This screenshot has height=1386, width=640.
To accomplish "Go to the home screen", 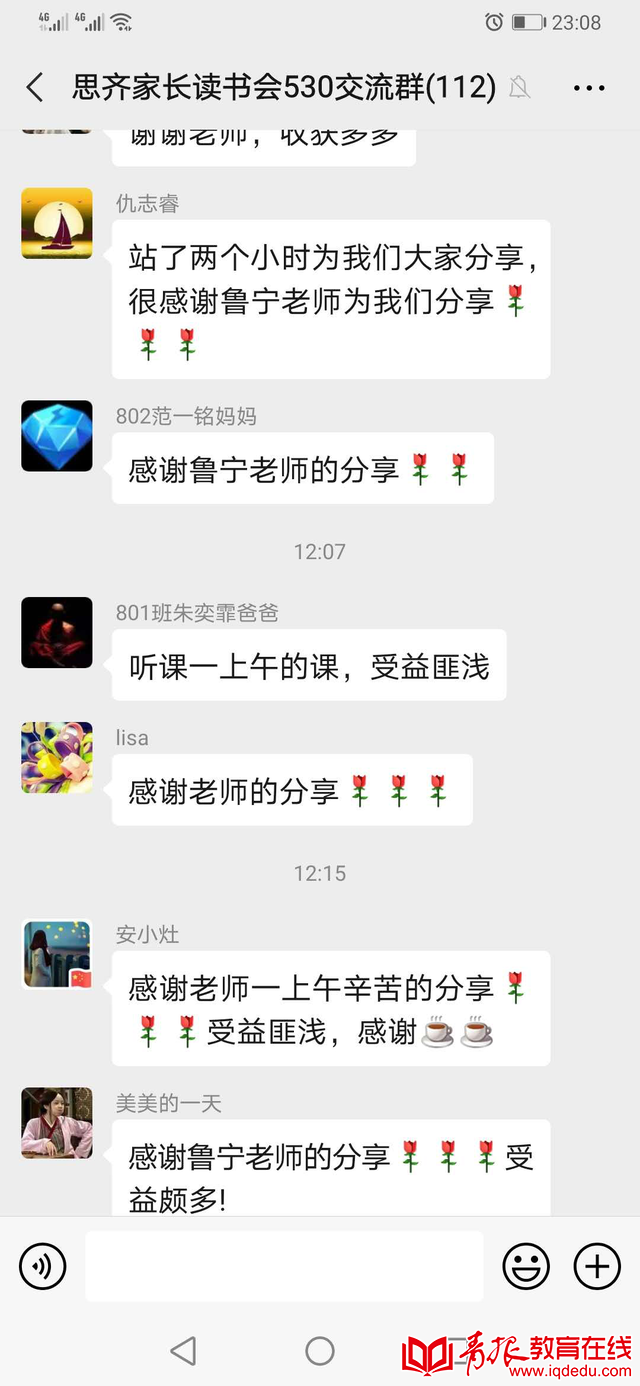I will 320,1352.
